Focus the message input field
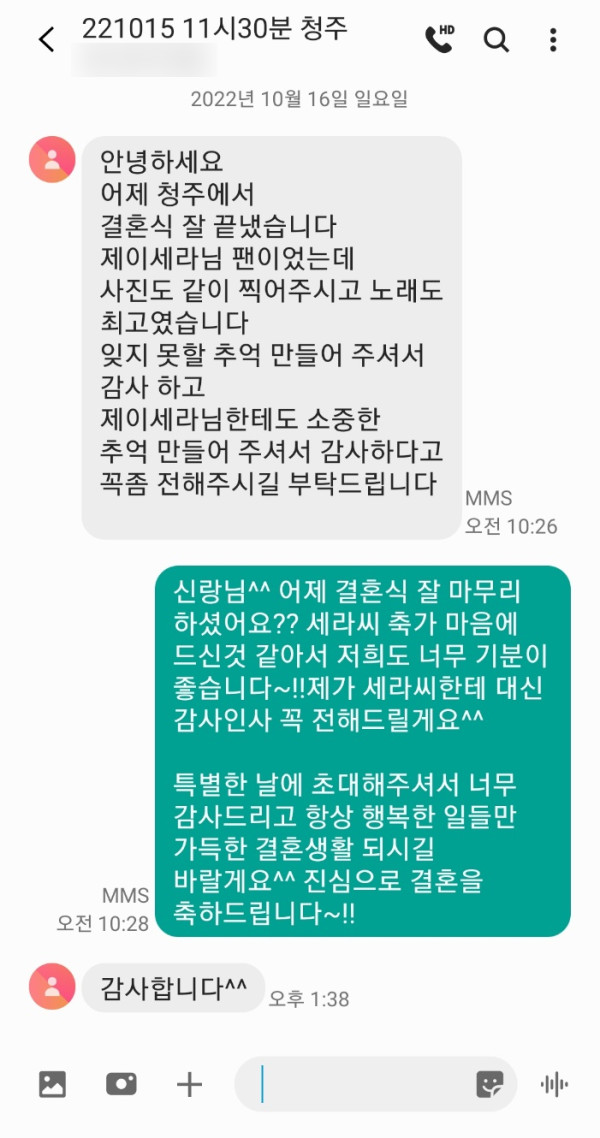 point(360,1084)
